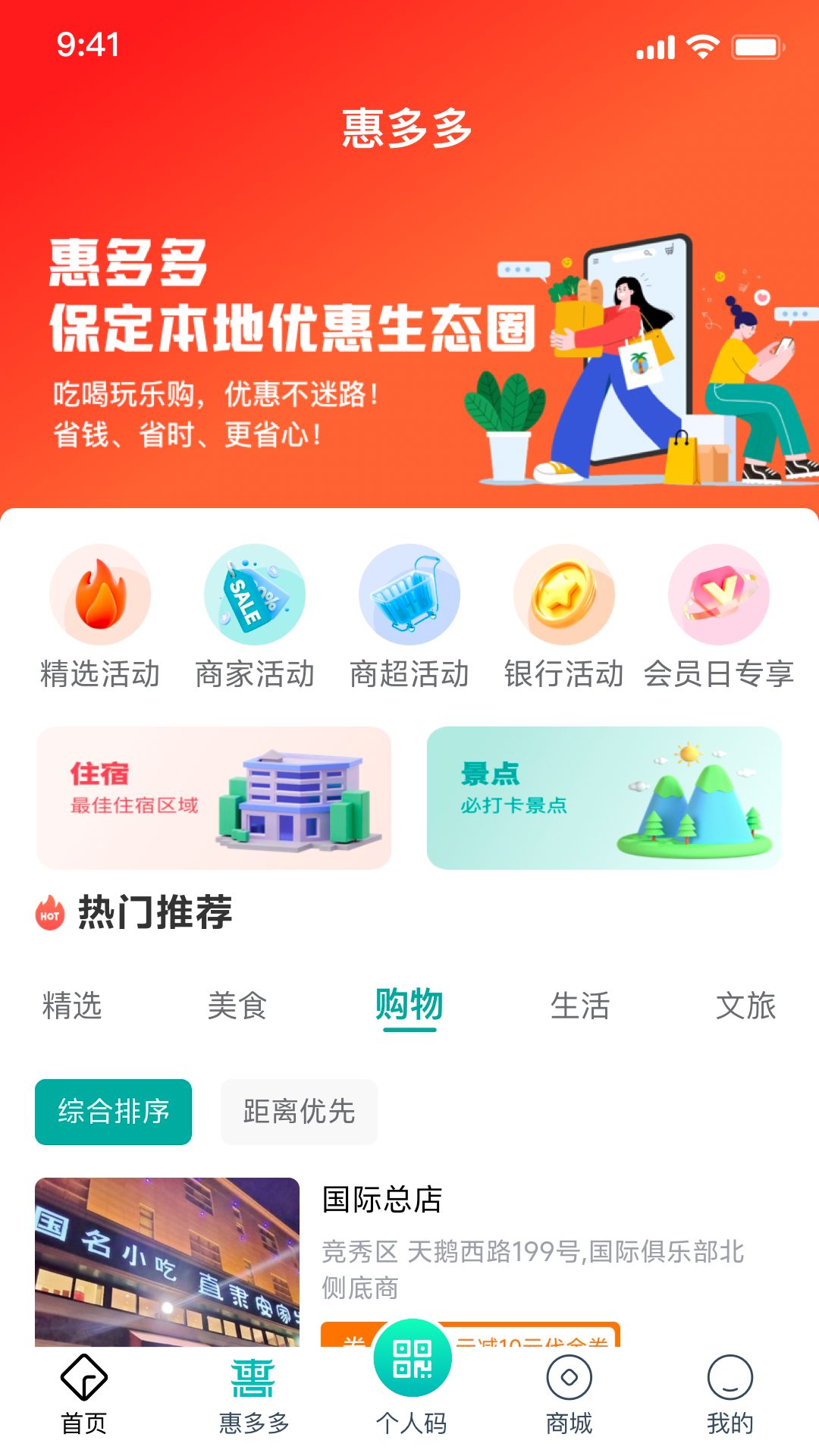Screen dimensions: 819x1456
Task: Select the 精选活动 flame icon
Action: click(100, 595)
